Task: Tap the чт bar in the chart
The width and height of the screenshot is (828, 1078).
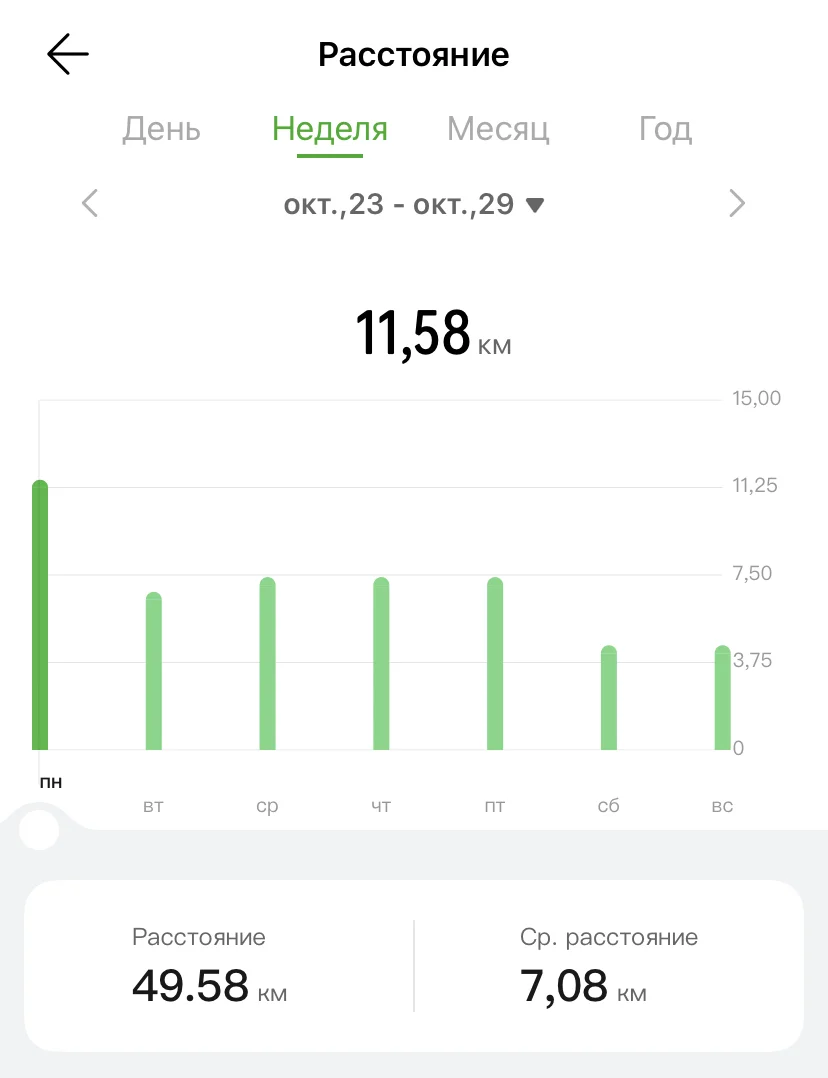Action: point(381,663)
